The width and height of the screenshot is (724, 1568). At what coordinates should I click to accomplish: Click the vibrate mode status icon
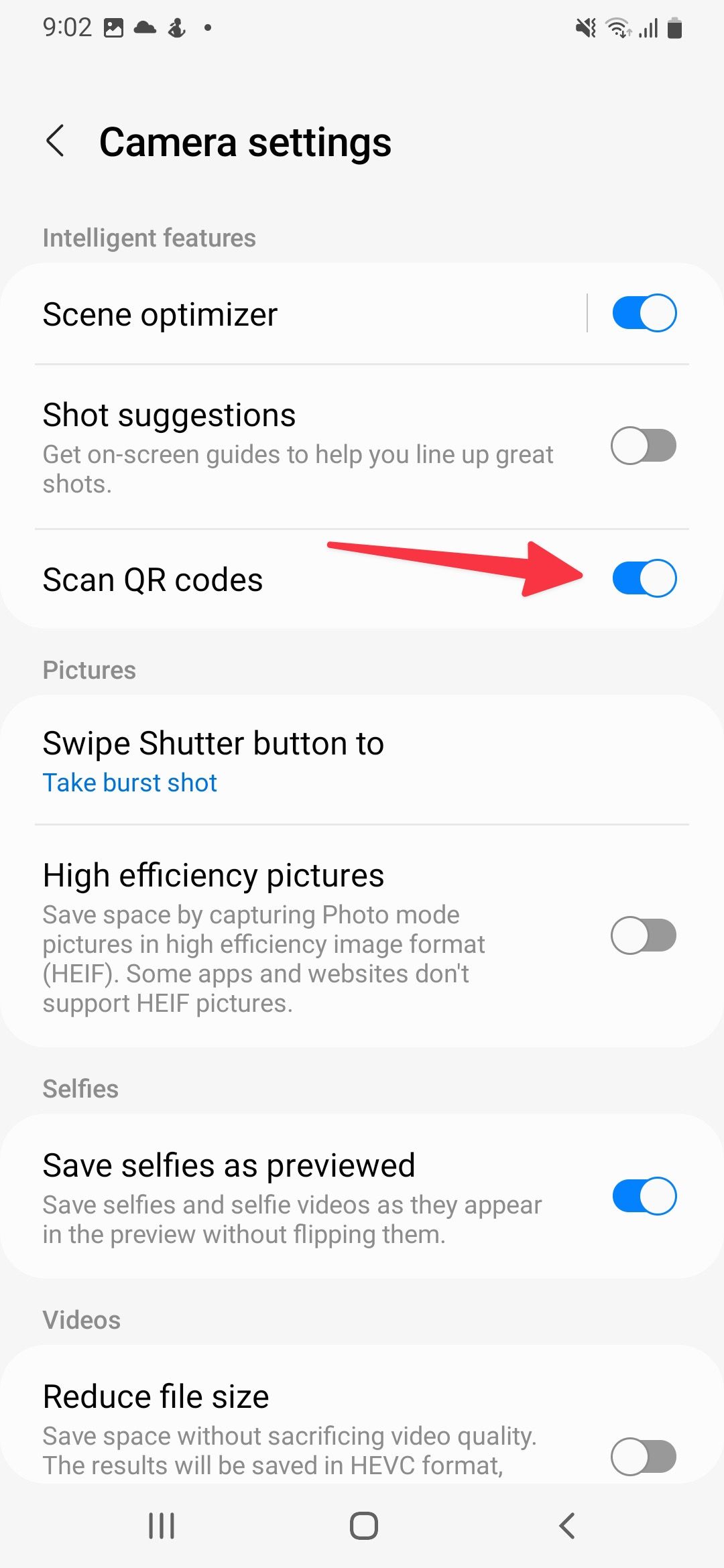tap(585, 27)
